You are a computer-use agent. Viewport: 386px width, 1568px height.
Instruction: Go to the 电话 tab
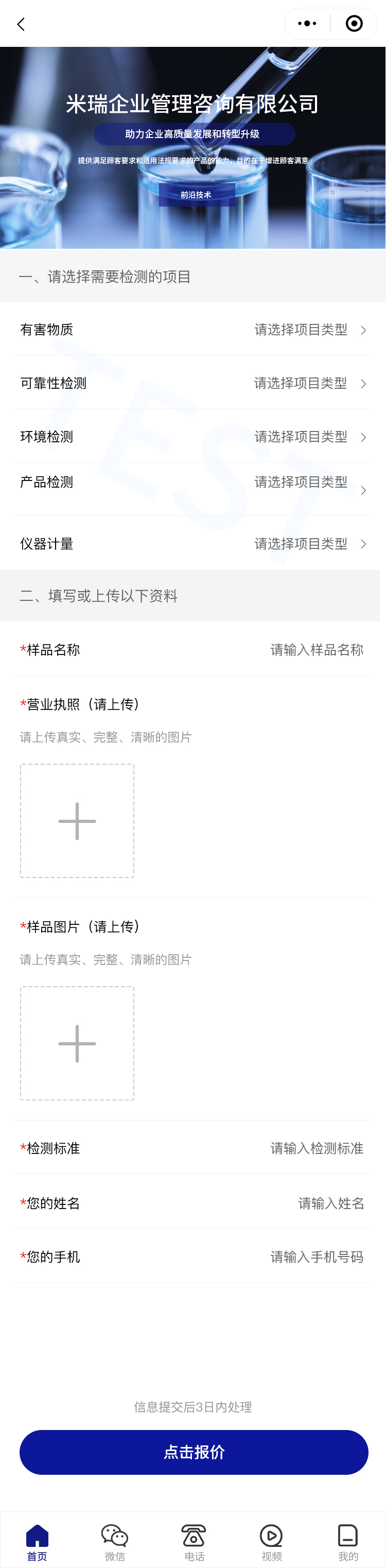(x=194, y=1542)
